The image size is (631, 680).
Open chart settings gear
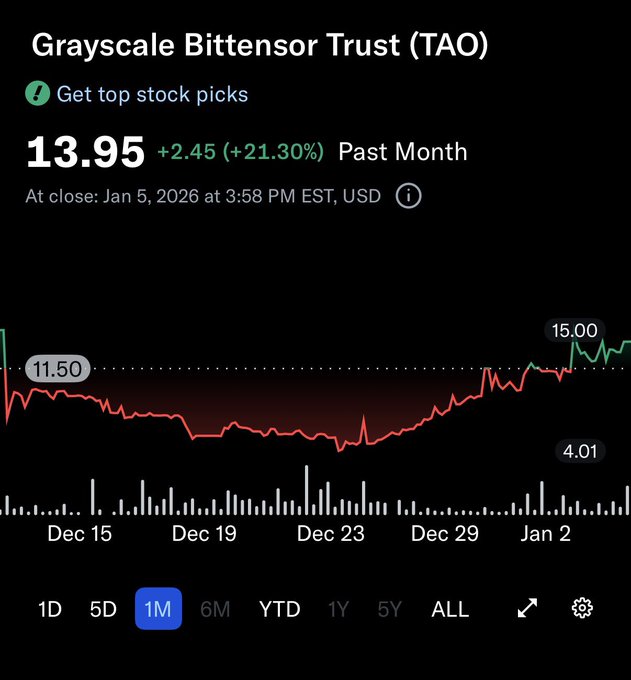coord(583,608)
